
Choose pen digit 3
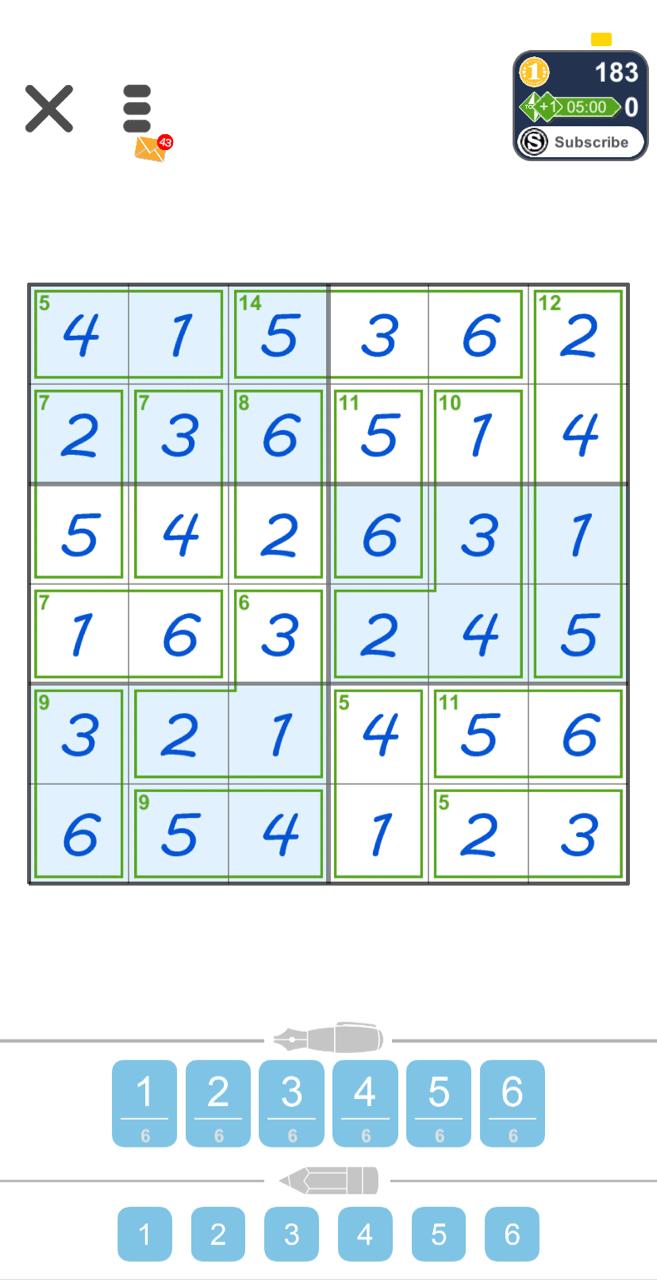pyautogui.click(x=292, y=1103)
